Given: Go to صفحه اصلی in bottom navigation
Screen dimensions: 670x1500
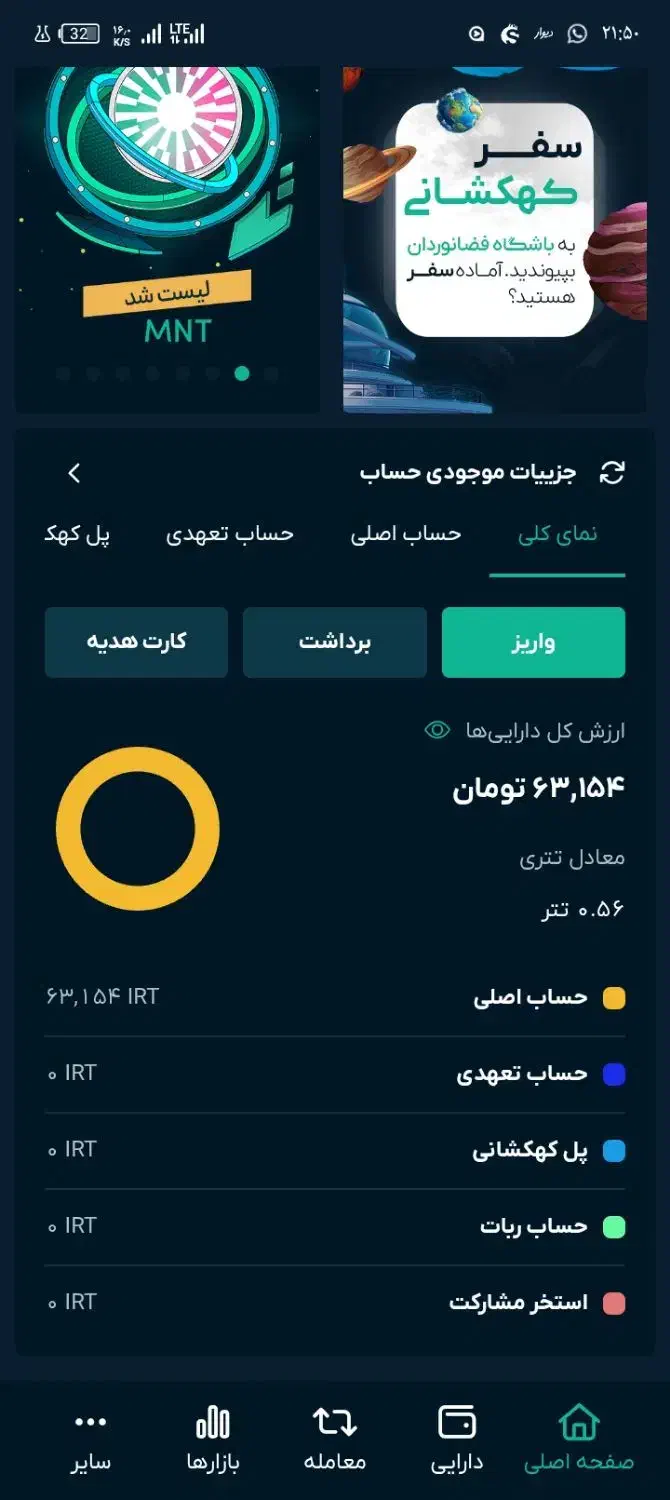Looking at the screenshot, I should pos(578,1439).
